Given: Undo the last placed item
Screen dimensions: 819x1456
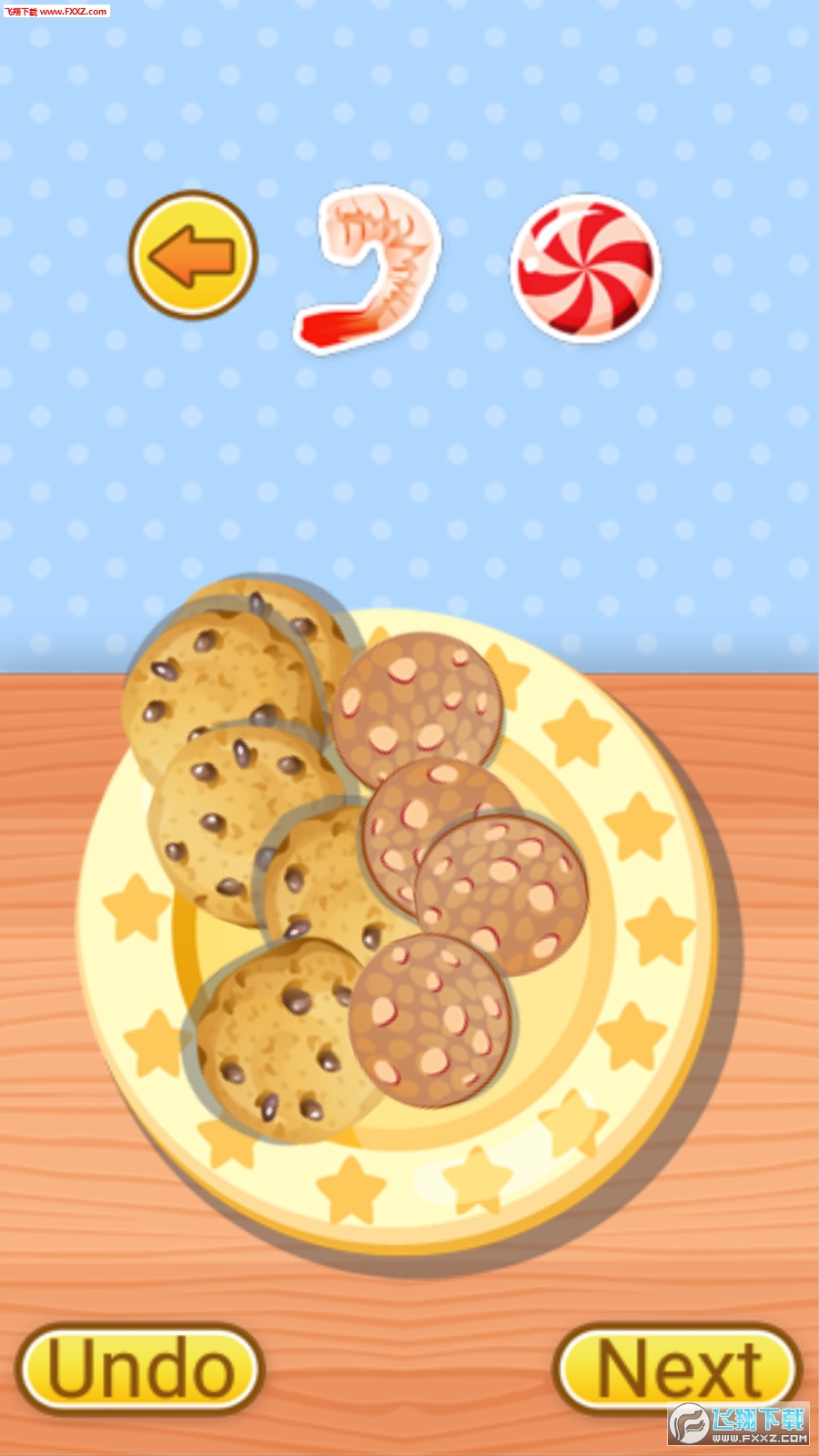Looking at the screenshot, I should (x=139, y=1370).
